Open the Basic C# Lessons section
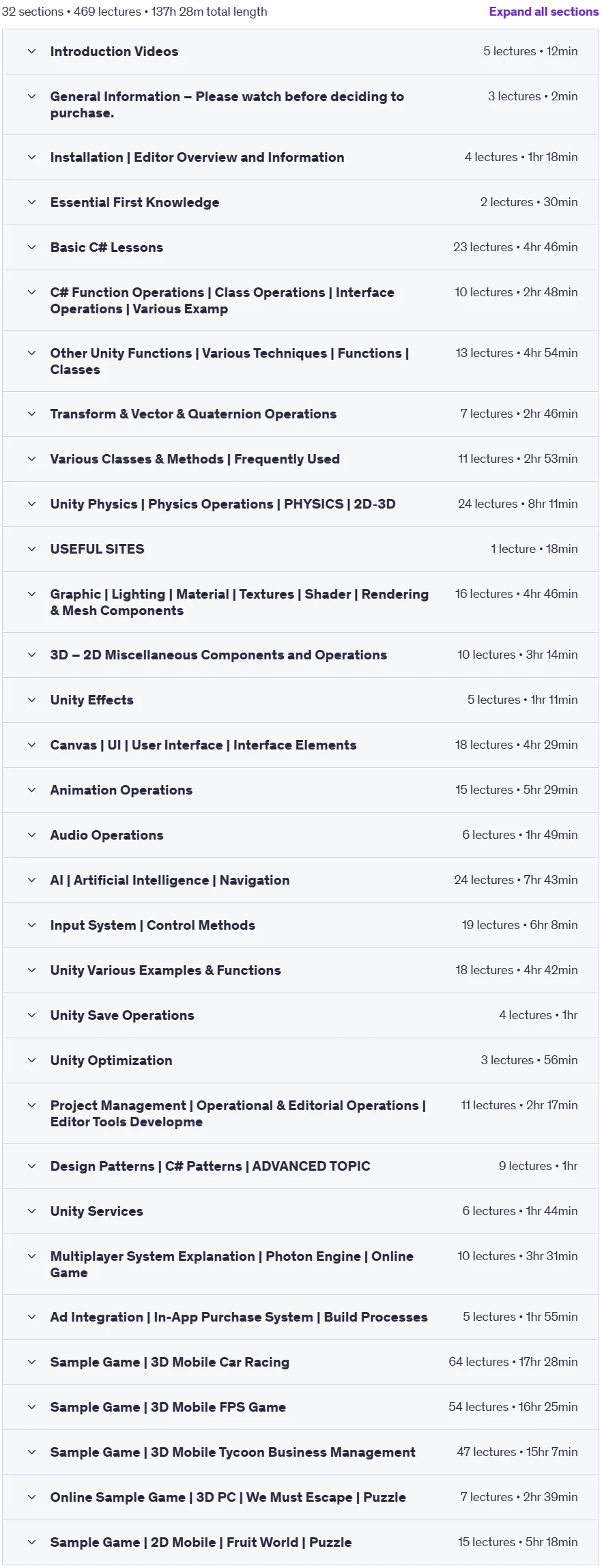Image resolution: width=602 pixels, height=1568 pixels. click(300, 247)
